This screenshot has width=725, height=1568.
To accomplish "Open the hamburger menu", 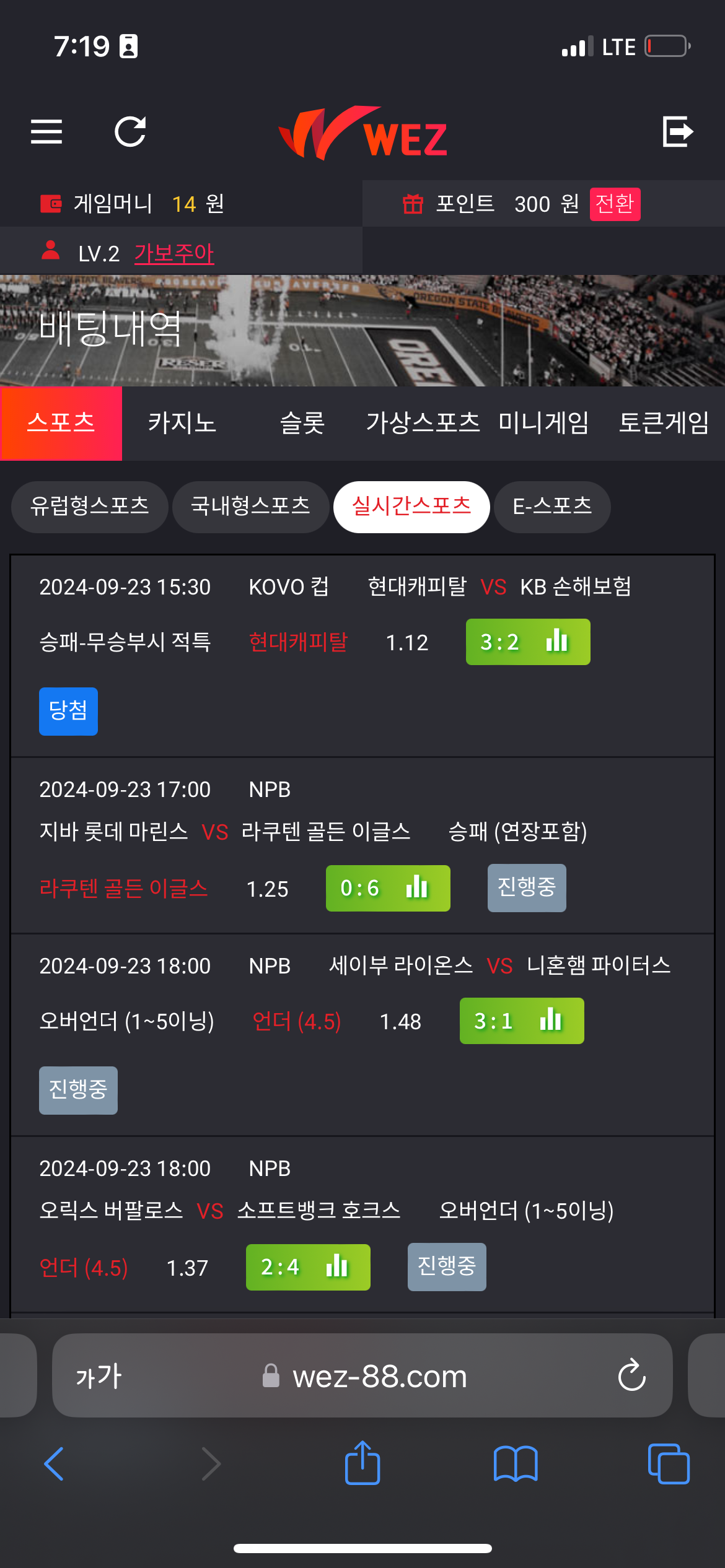I will coord(46,131).
